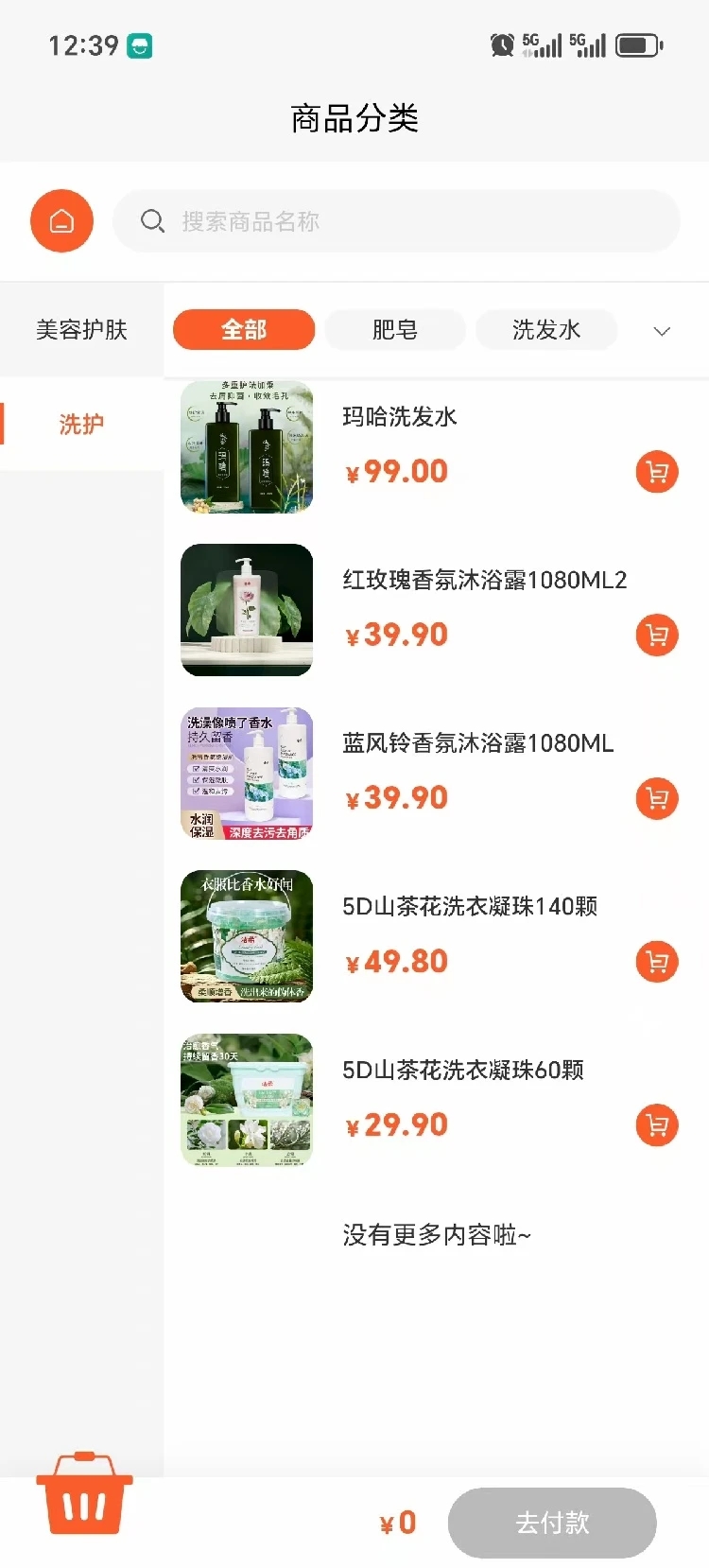The image size is (709, 1568).
Task: Tap the 去付款 payment button
Action: click(x=552, y=1523)
